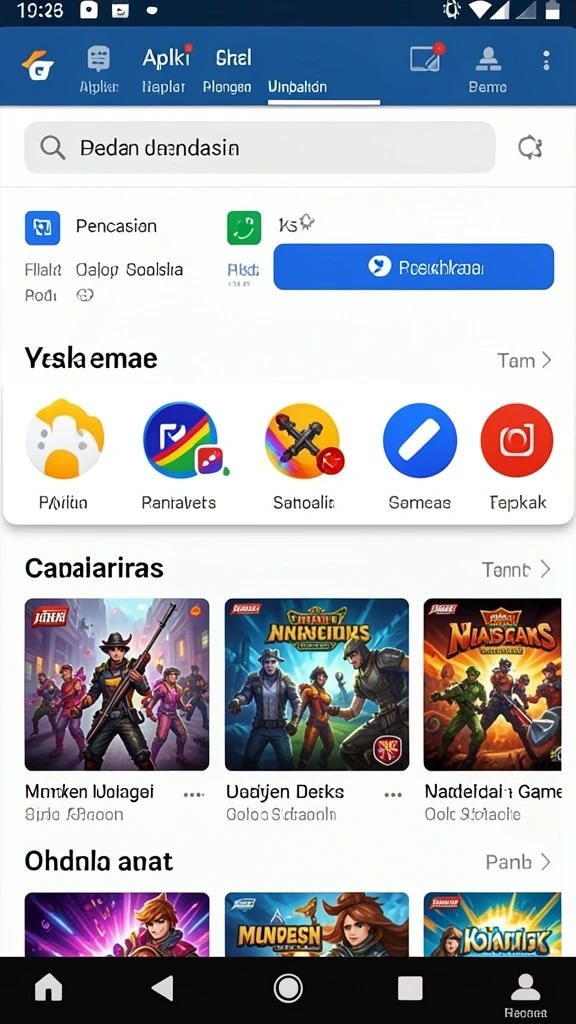The image size is (576, 1024).
Task: Go back with system back button
Action: pos(163,989)
